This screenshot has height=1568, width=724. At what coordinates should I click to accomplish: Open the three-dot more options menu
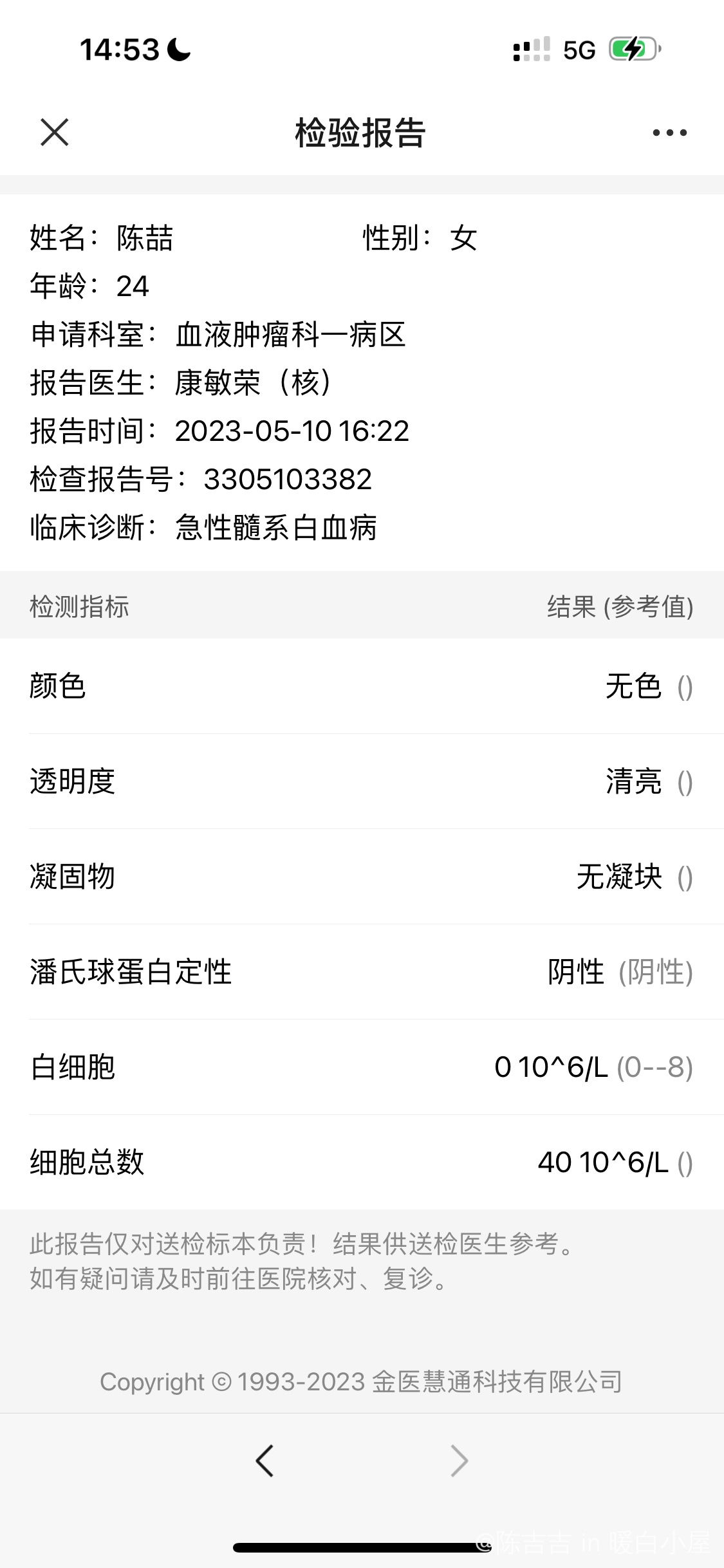pos(669,133)
